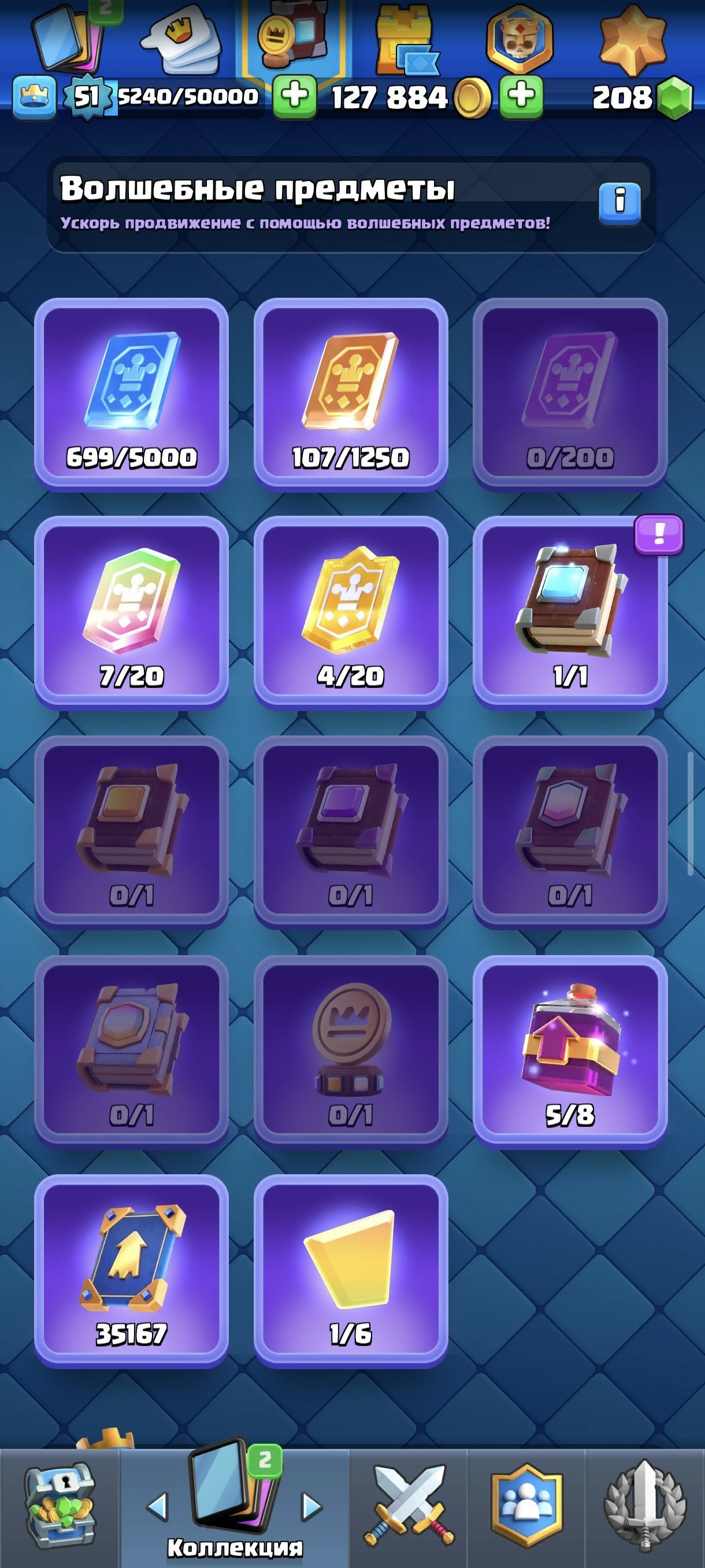Screen dimensions: 705x1568
Task: Go to next collection section with right arrow
Action: tap(311, 1508)
